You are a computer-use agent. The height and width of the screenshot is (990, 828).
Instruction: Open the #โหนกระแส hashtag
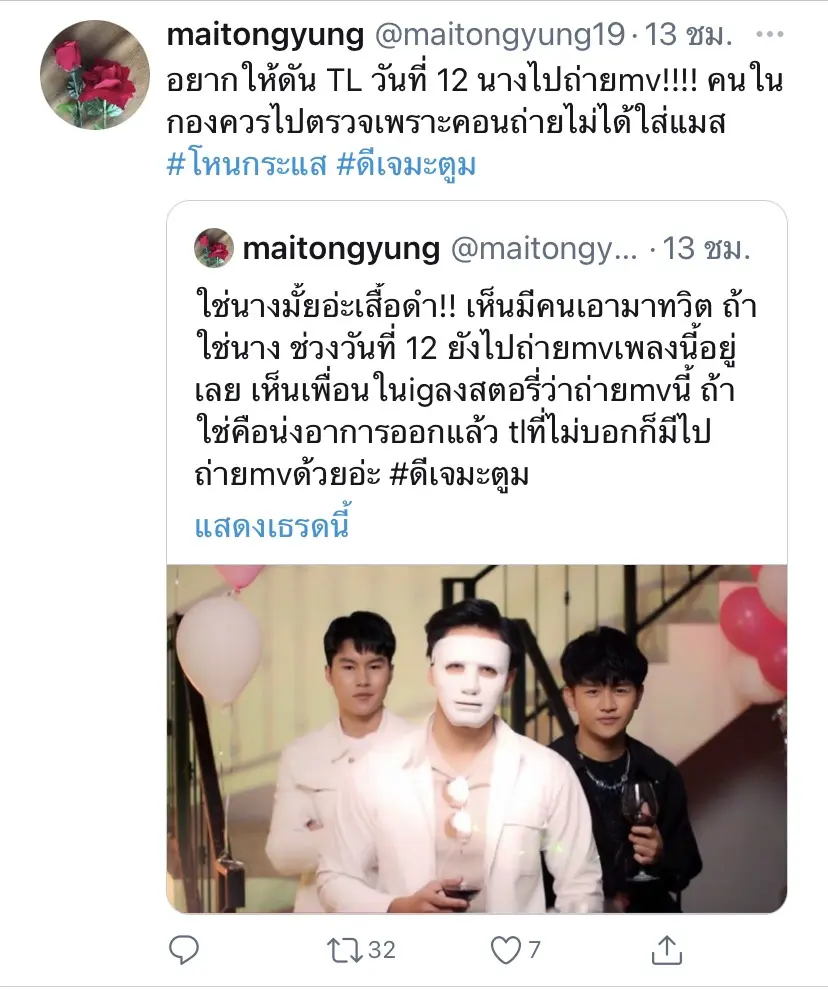pos(246,165)
